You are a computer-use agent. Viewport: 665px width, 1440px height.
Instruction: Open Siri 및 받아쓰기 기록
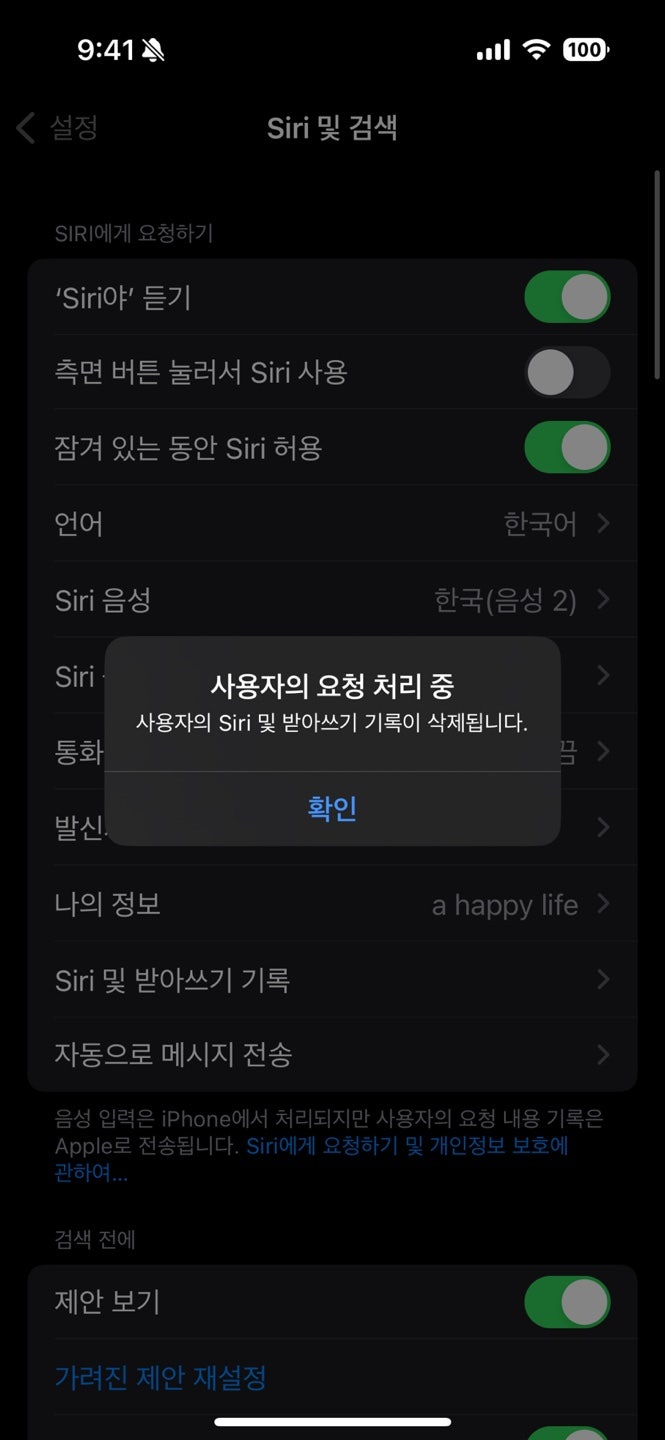332,980
